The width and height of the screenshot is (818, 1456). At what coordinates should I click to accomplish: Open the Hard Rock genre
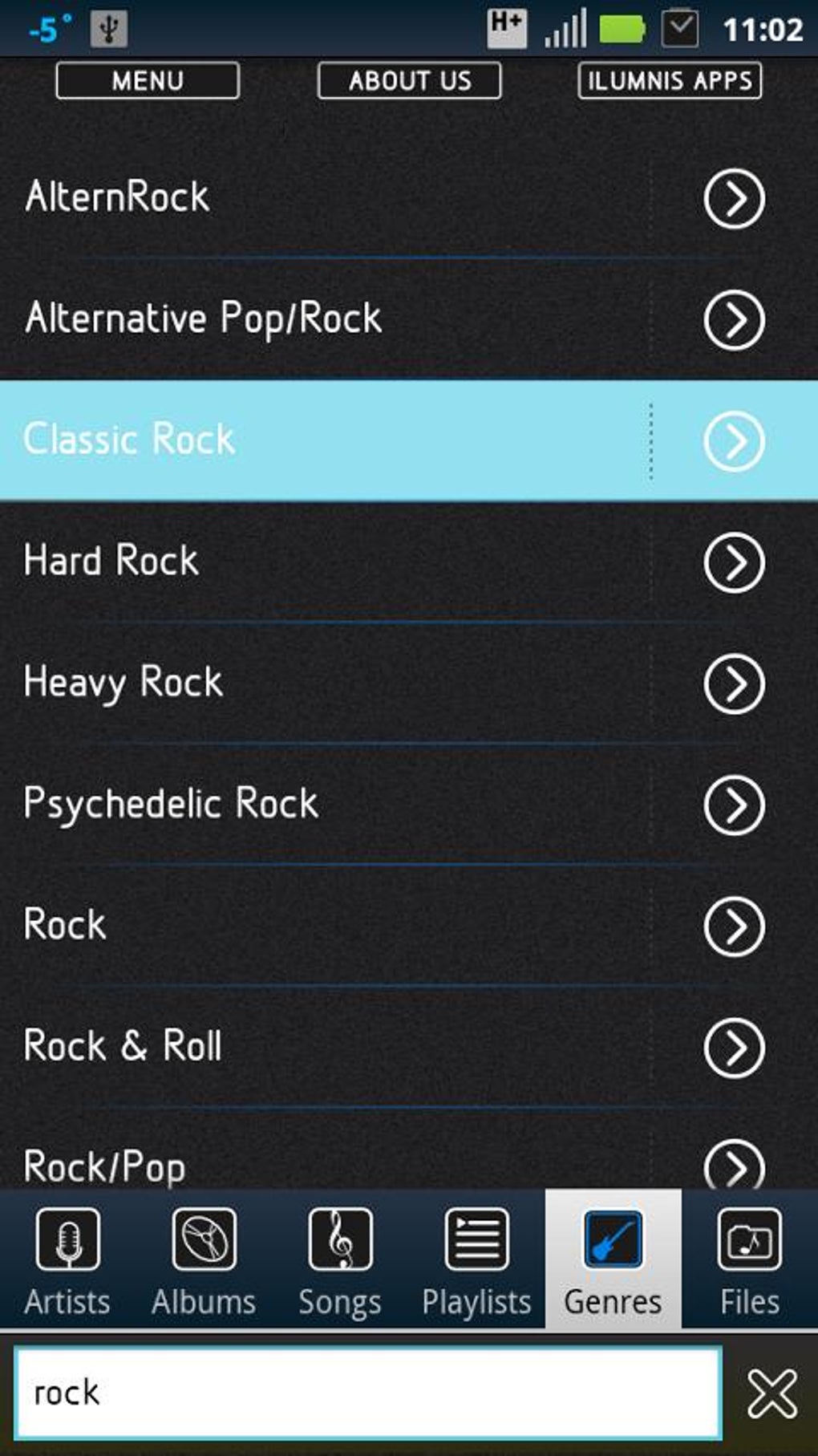pyautogui.click(x=409, y=562)
